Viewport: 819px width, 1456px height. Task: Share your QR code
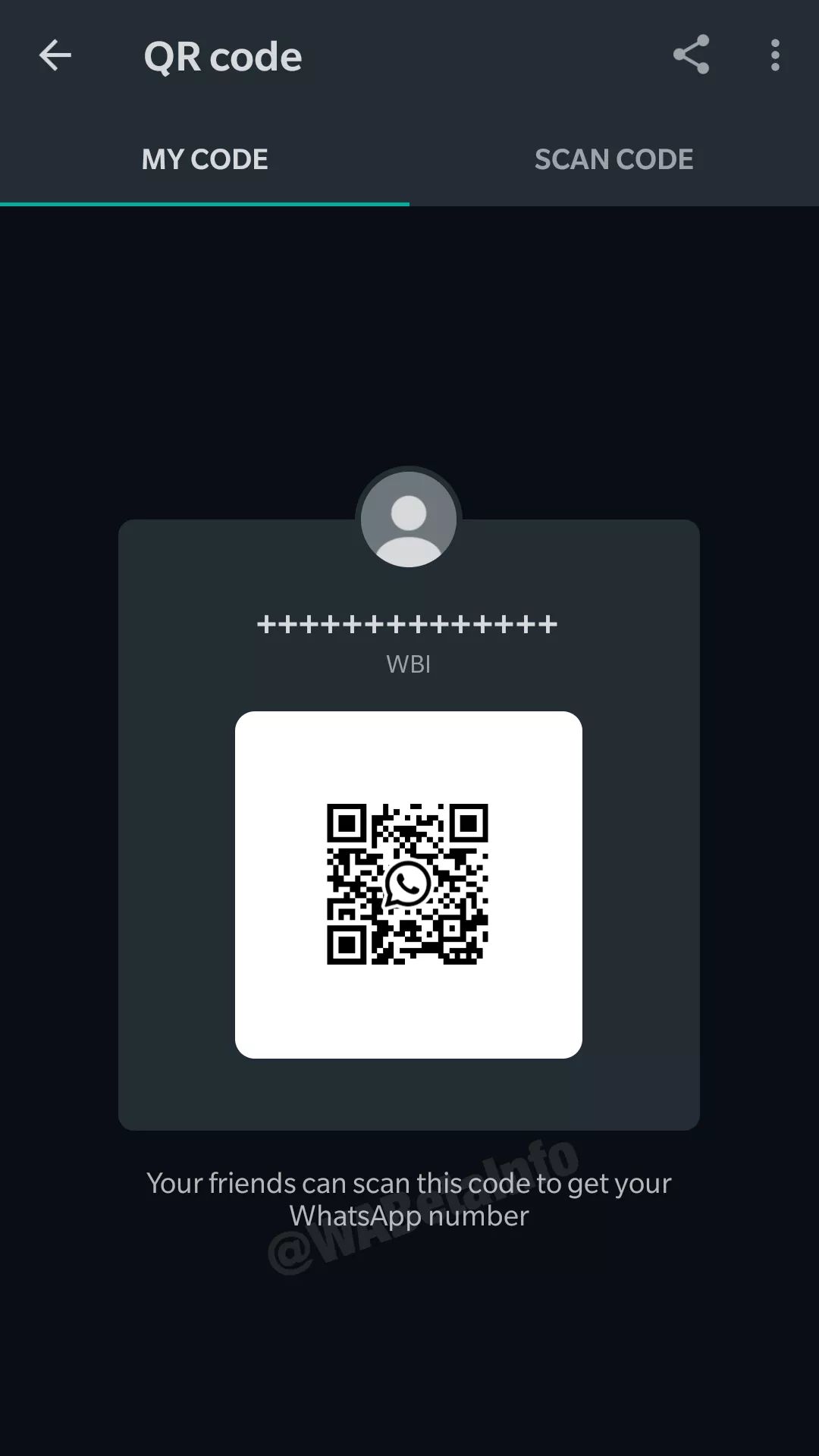click(691, 55)
